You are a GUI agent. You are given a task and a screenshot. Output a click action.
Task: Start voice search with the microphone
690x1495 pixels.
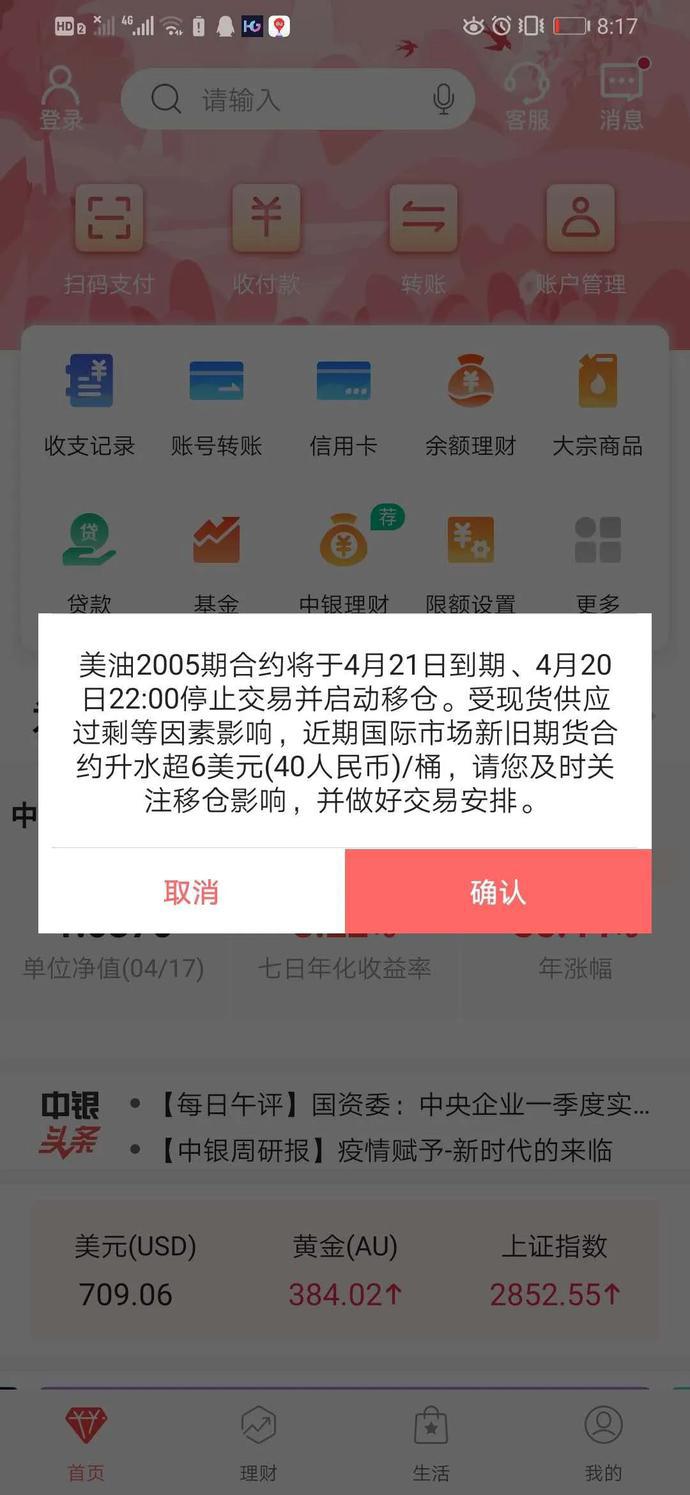click(443, 99)
